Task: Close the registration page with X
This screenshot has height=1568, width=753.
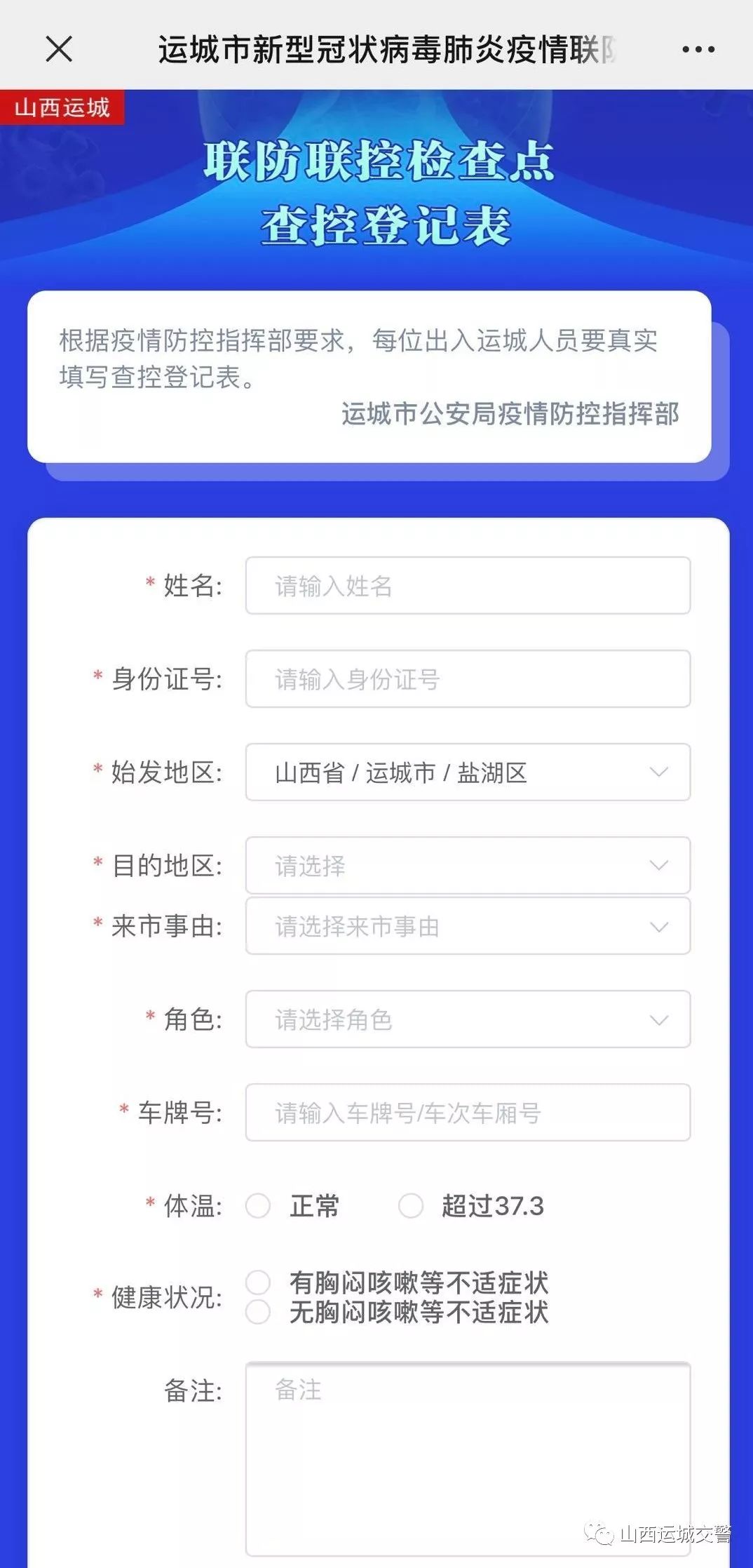Action: pos(59,49)
